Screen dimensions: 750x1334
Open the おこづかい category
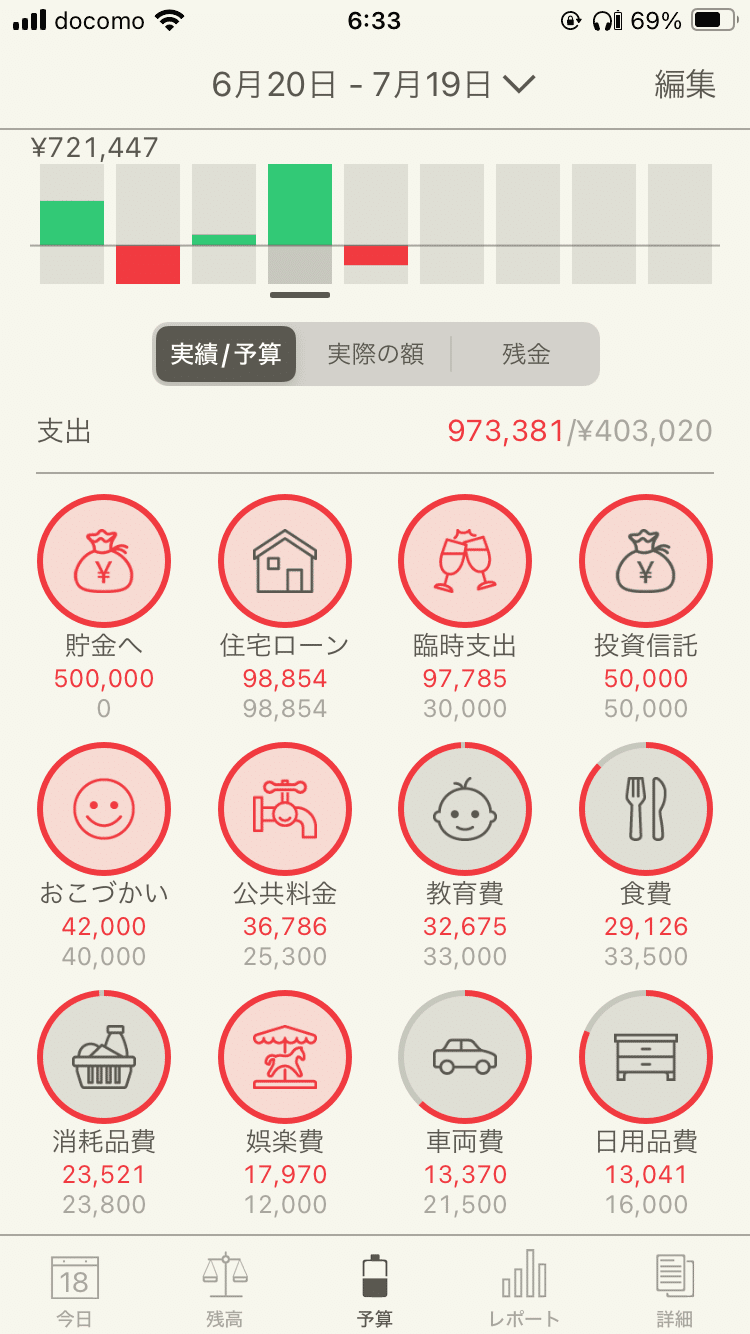104,809
